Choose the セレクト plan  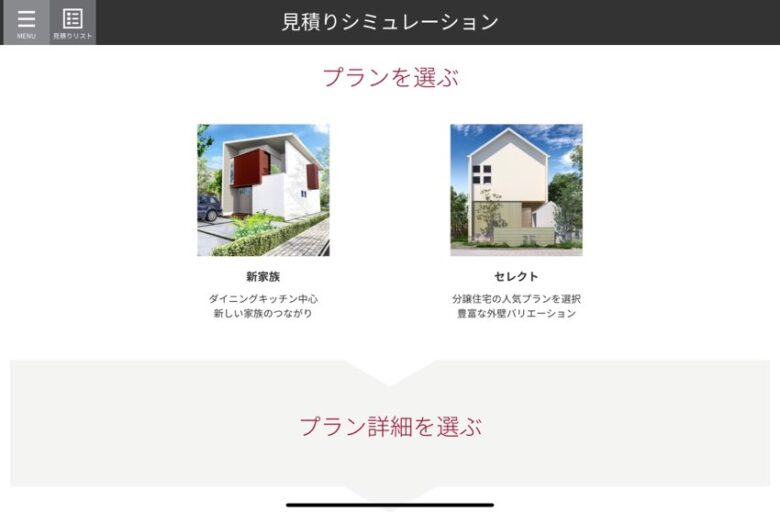click(516, 190)
